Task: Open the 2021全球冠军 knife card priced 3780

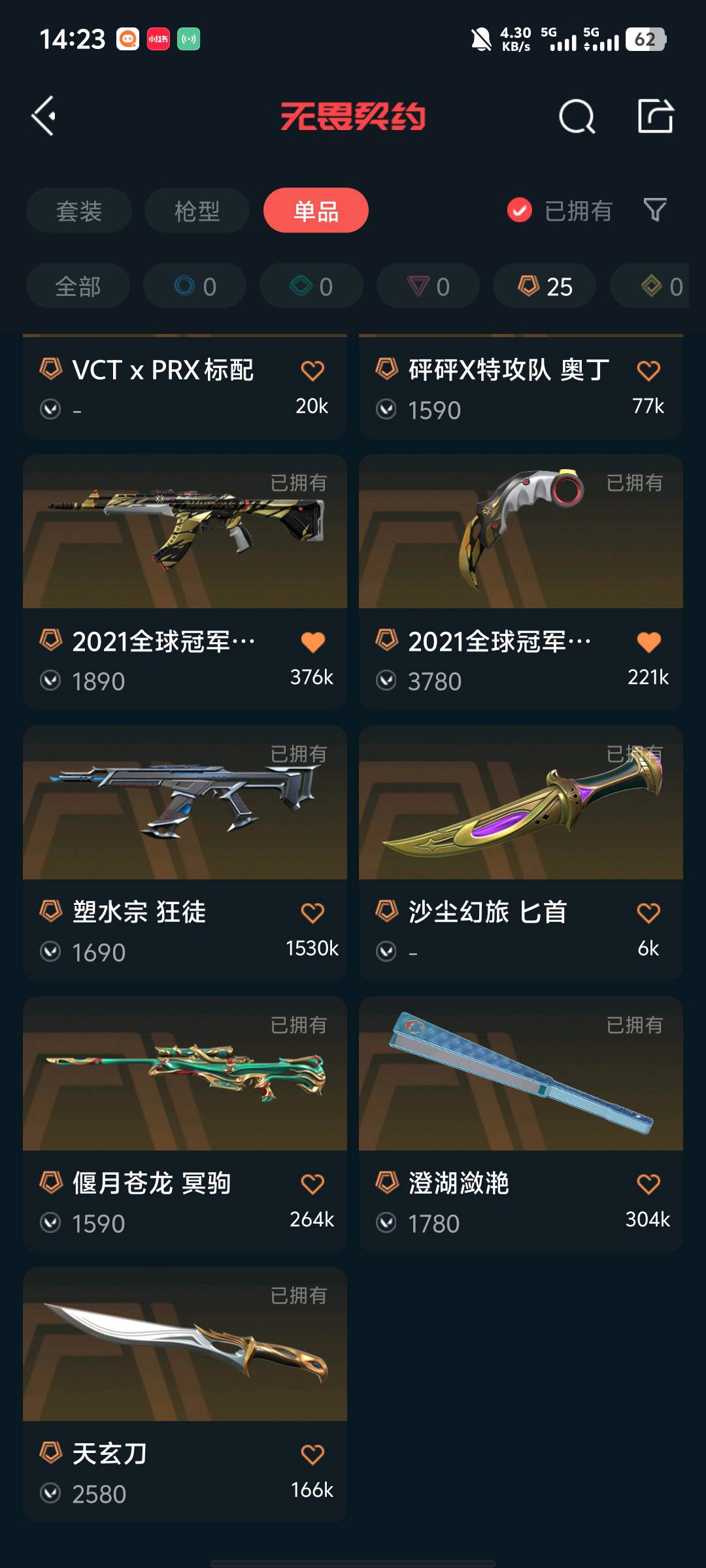Action: [521, 581]
